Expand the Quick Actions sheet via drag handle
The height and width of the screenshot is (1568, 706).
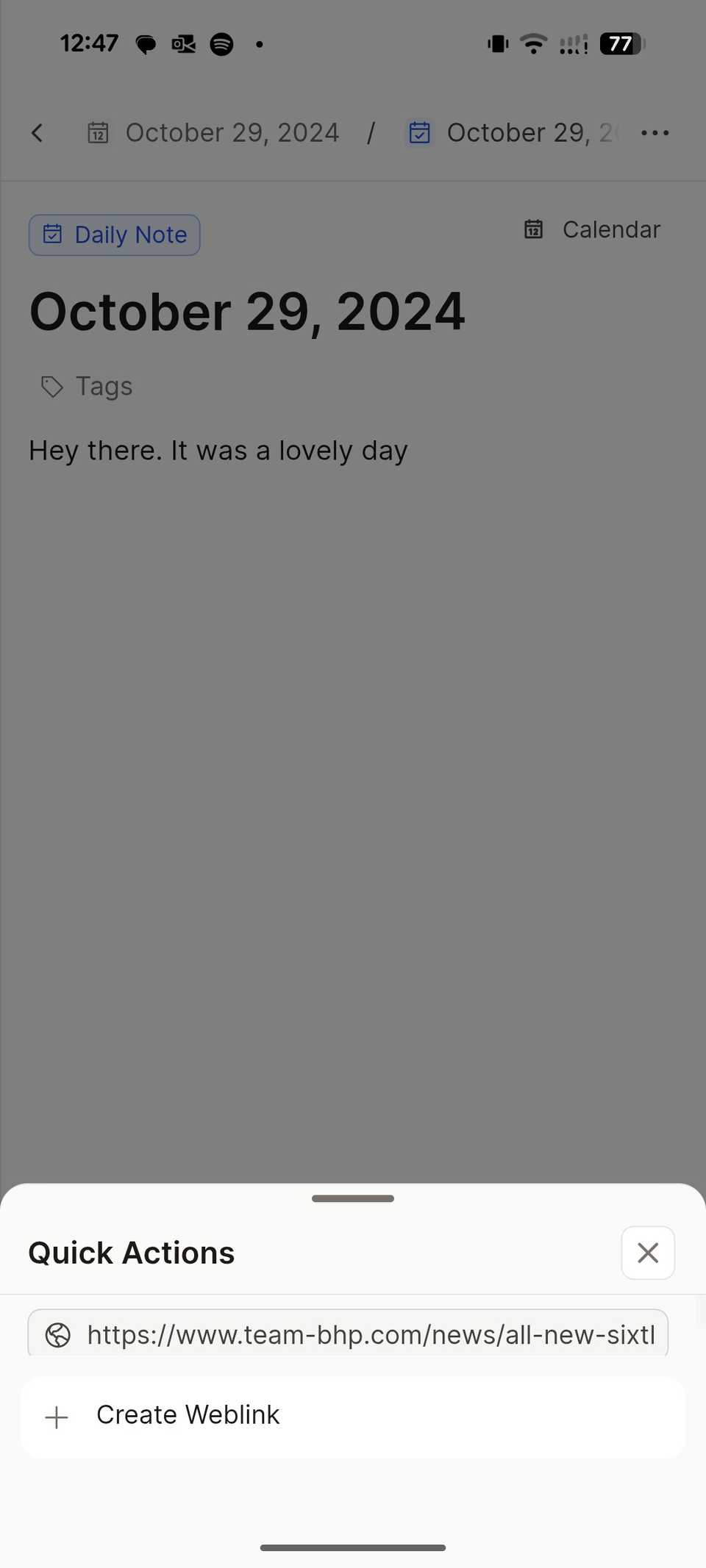352,1198
